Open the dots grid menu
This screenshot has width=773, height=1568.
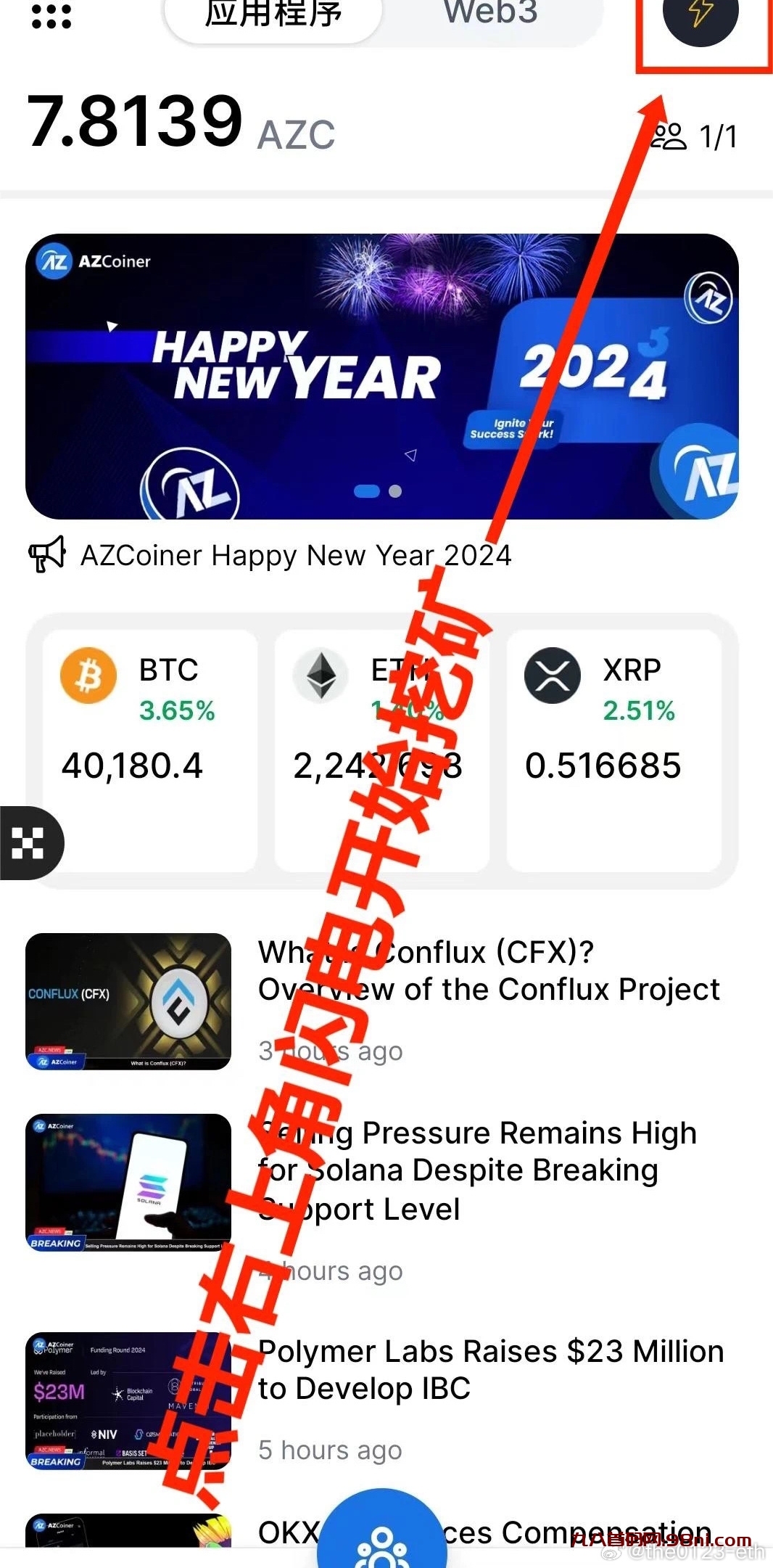[51, 16]
